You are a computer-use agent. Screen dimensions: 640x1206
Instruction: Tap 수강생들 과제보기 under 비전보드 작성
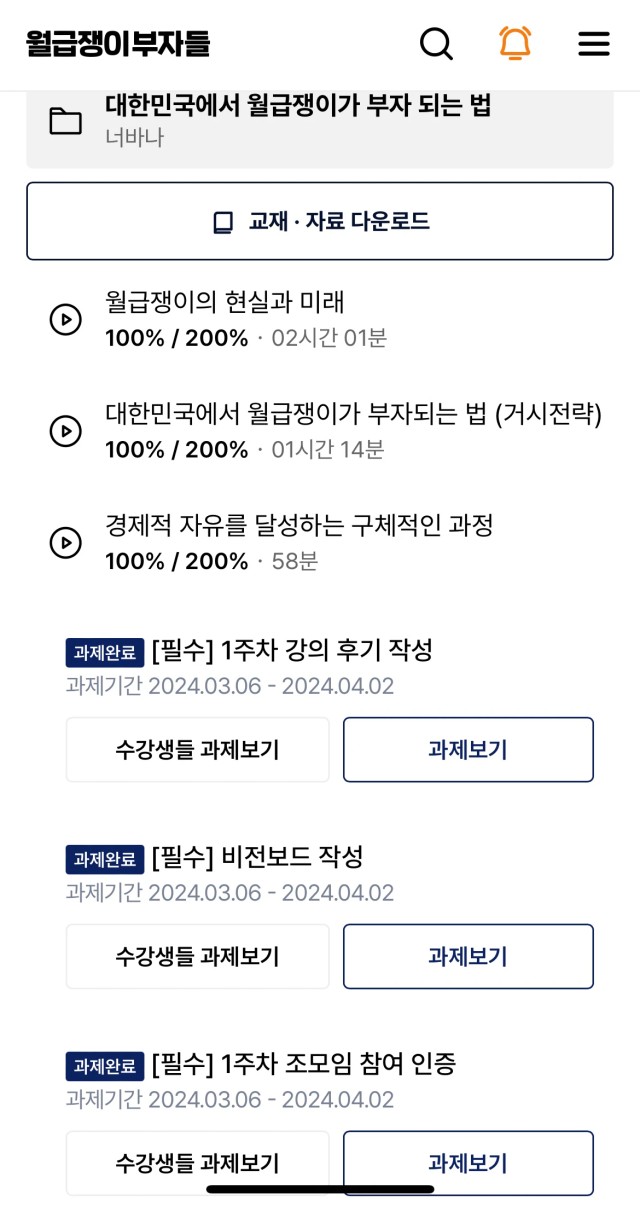click(197, 956)
